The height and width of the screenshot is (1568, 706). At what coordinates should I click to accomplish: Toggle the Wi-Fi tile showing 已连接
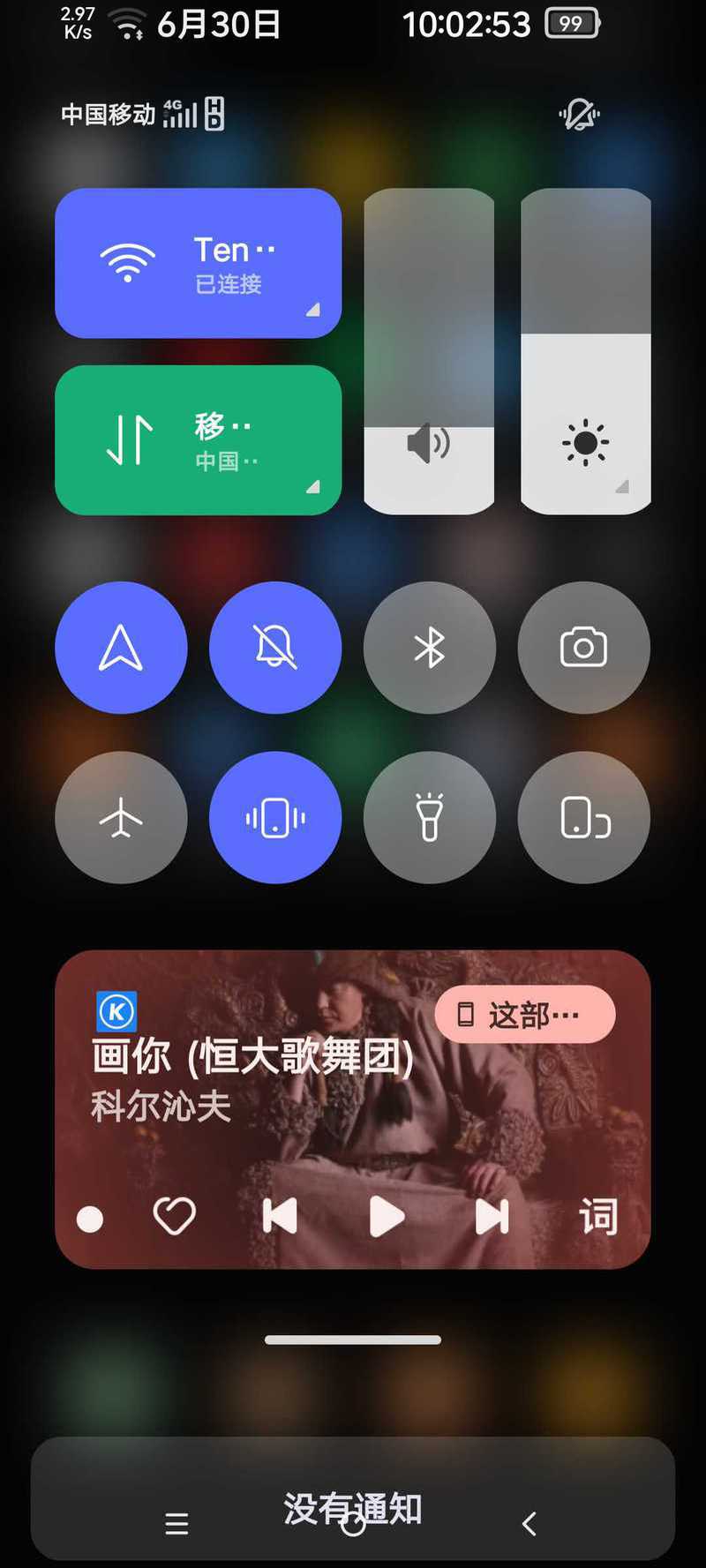(x=198, y=263)
